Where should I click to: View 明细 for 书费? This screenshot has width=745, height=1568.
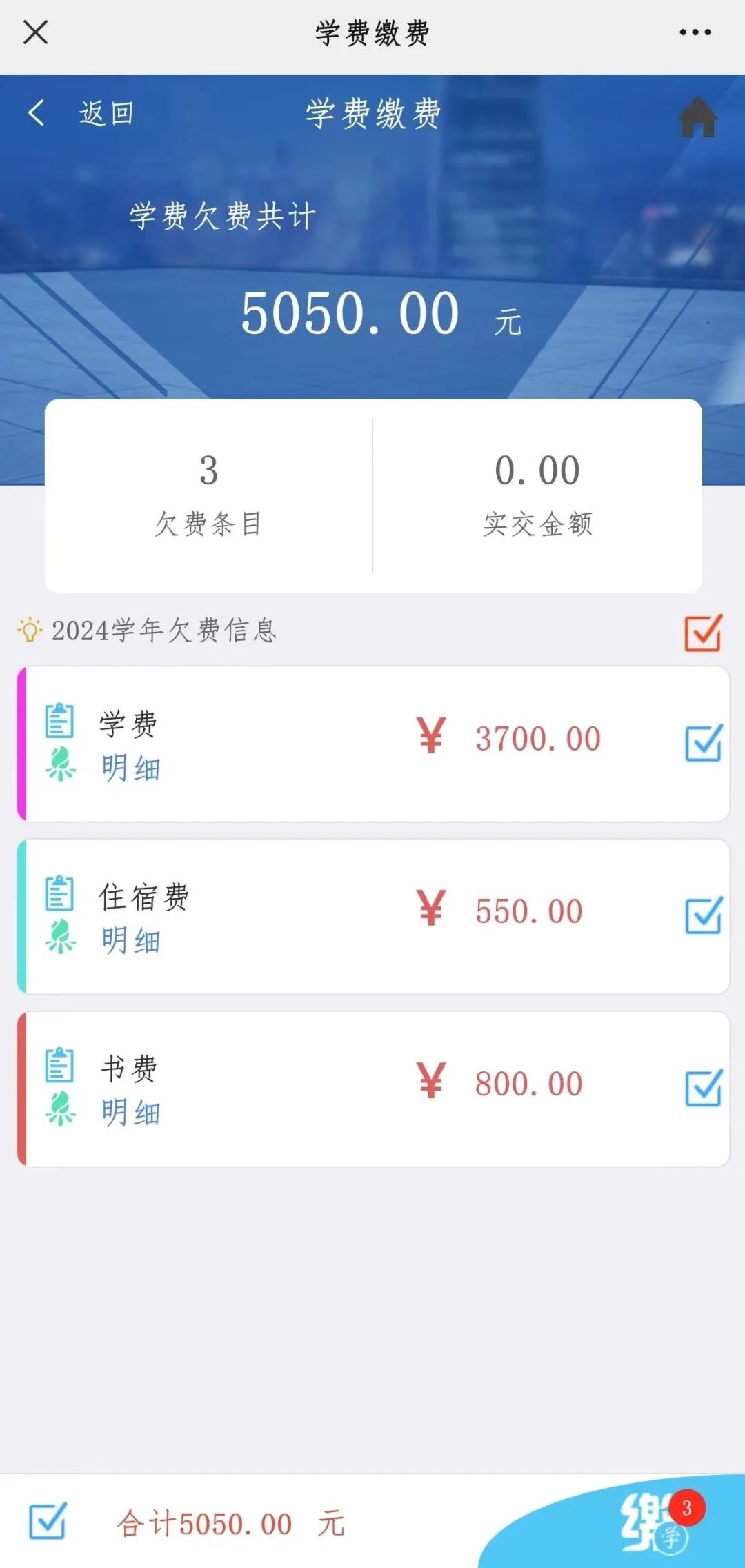click(x=130, y=1113)
